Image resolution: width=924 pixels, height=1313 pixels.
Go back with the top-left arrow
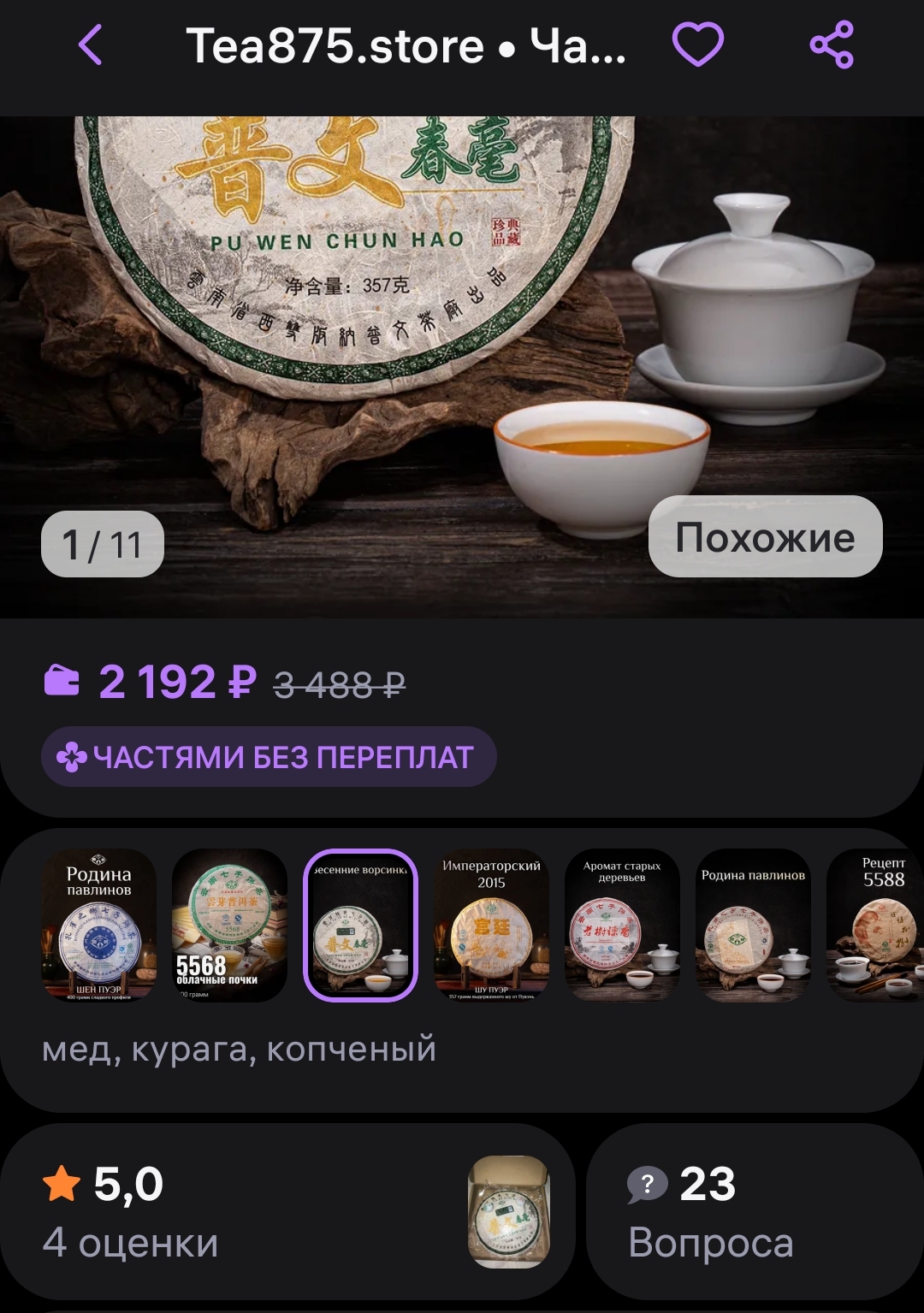(91, 45)
